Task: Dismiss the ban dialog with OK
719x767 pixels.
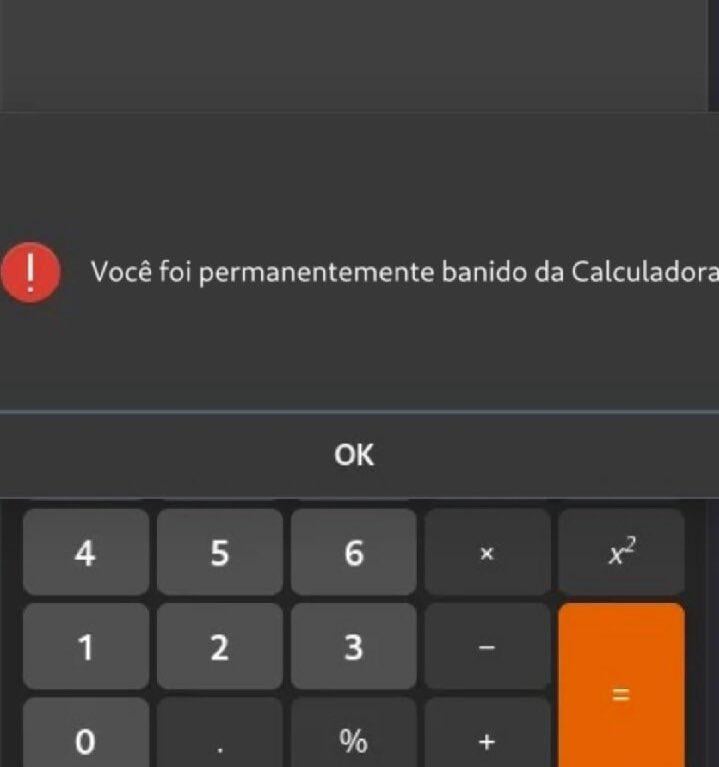Action: pos(354,455)
